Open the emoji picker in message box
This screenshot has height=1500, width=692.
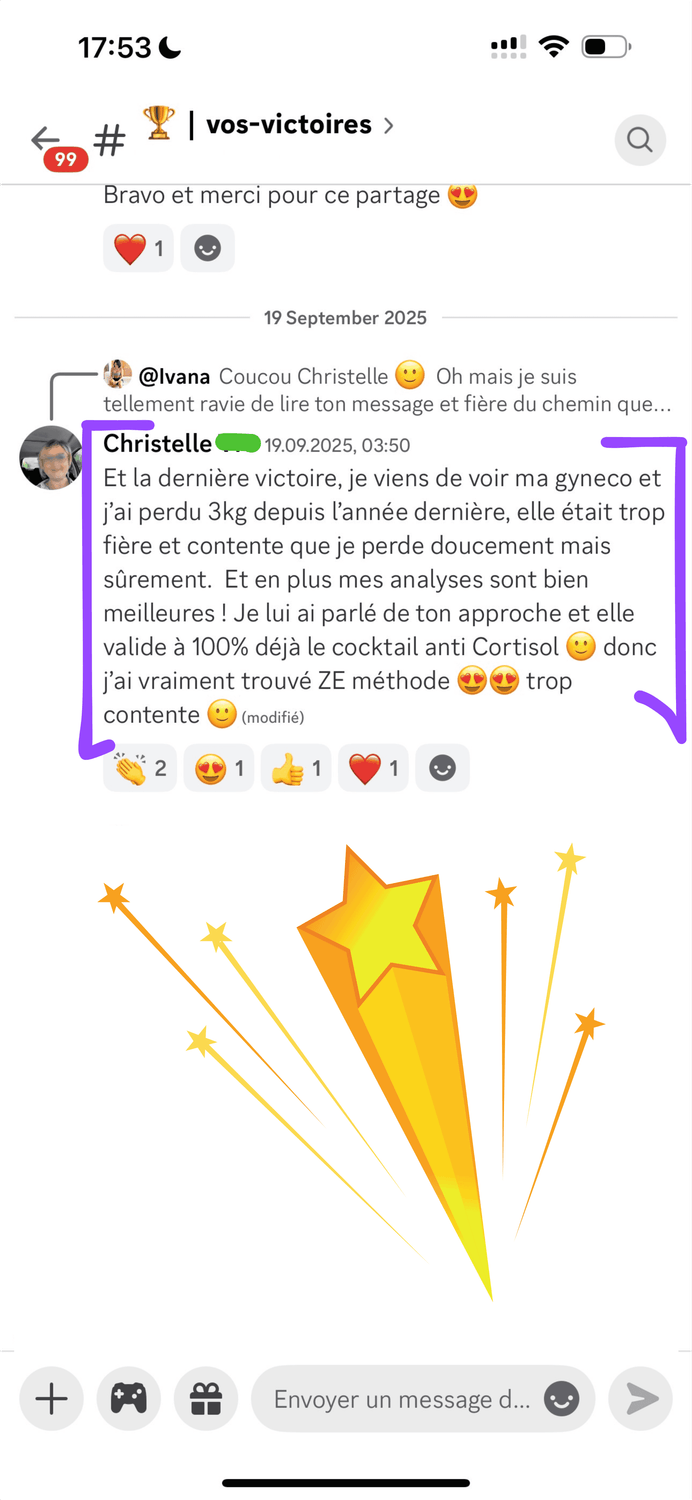coord(562,1399)
